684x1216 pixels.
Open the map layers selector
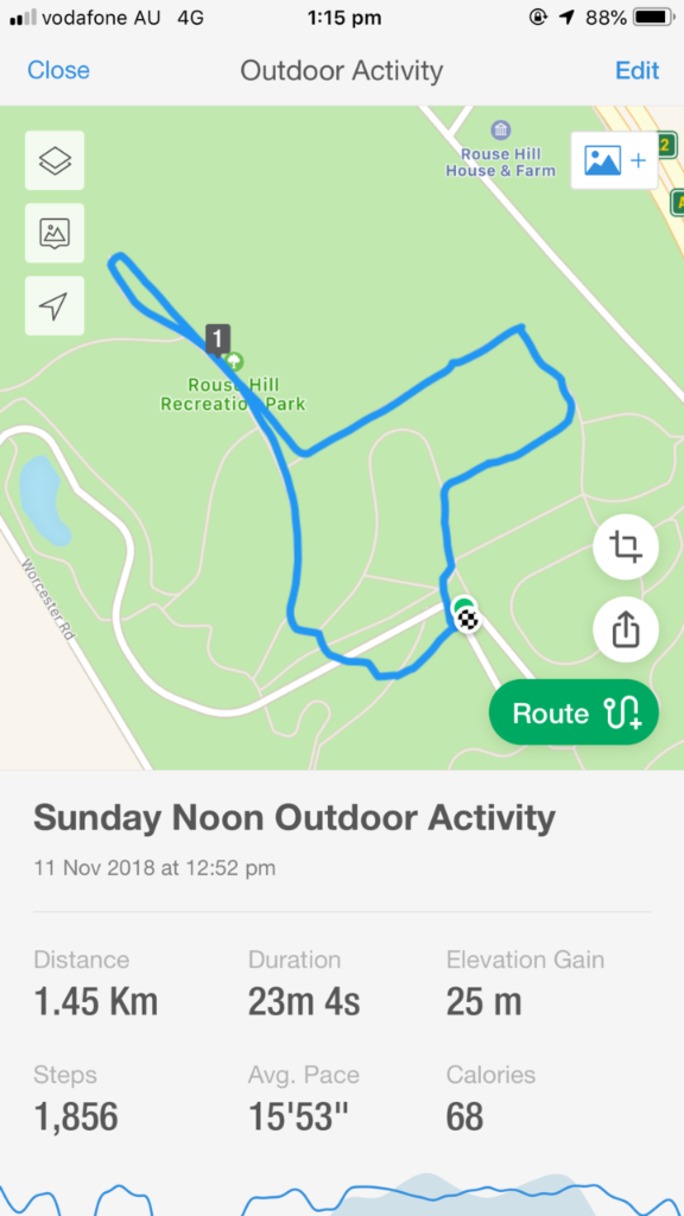55,160
